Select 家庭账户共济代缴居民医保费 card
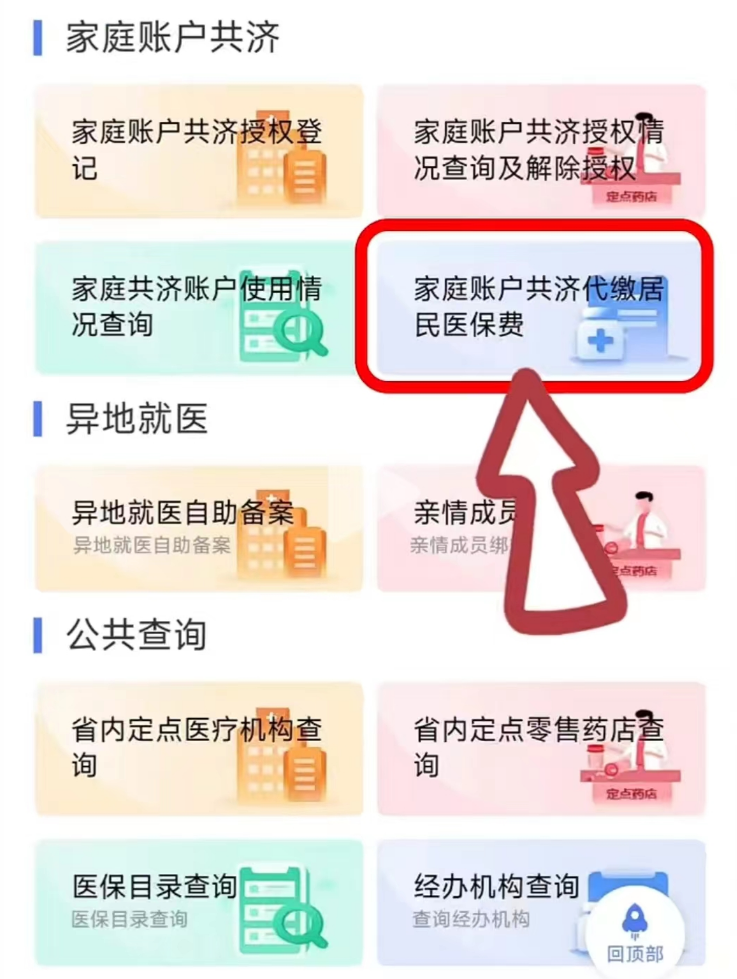This screenshot has width=737, height=979. [541, 308]
